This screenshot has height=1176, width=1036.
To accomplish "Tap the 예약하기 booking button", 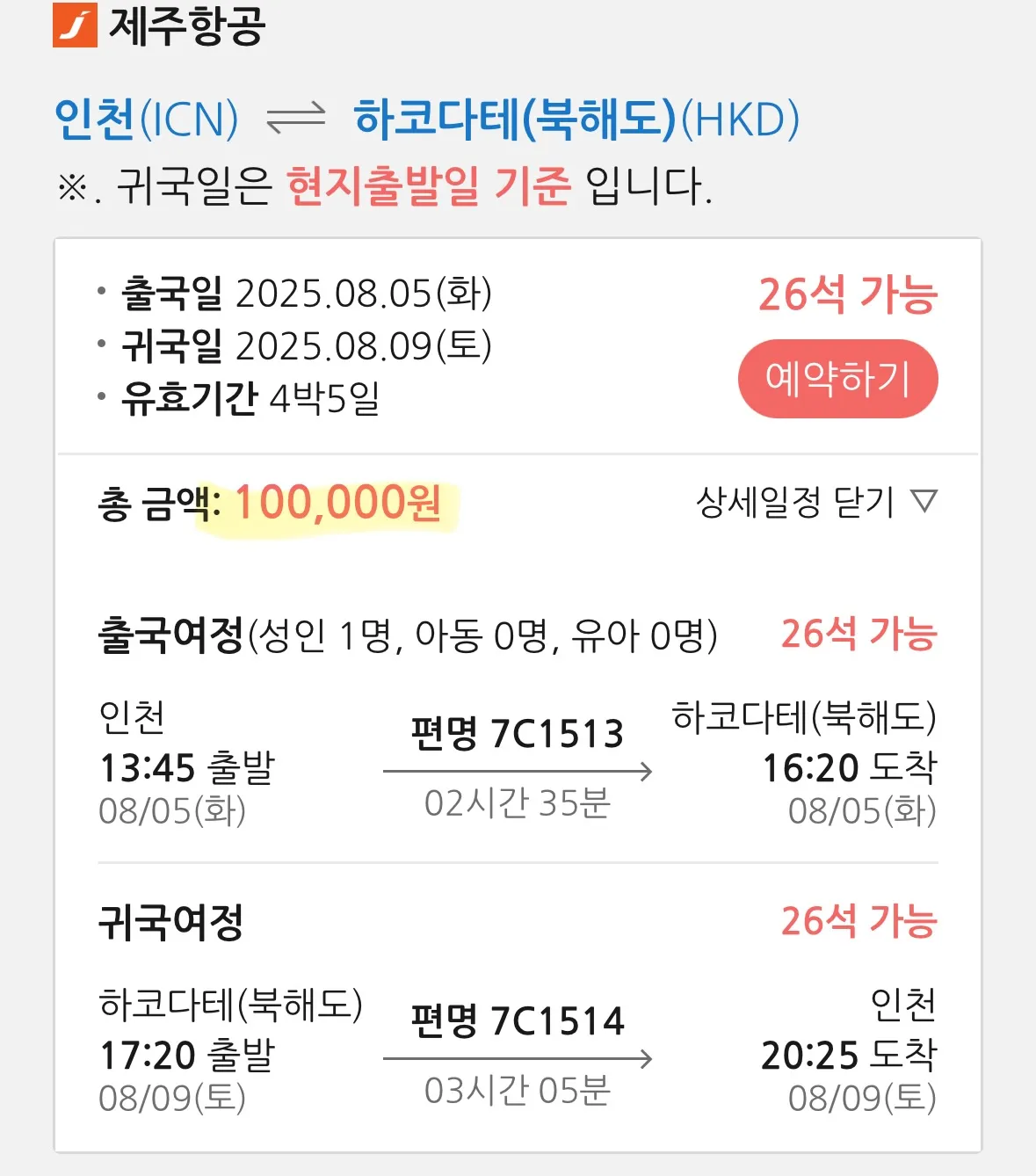I will pyautogui.click(x=837, y=379).
